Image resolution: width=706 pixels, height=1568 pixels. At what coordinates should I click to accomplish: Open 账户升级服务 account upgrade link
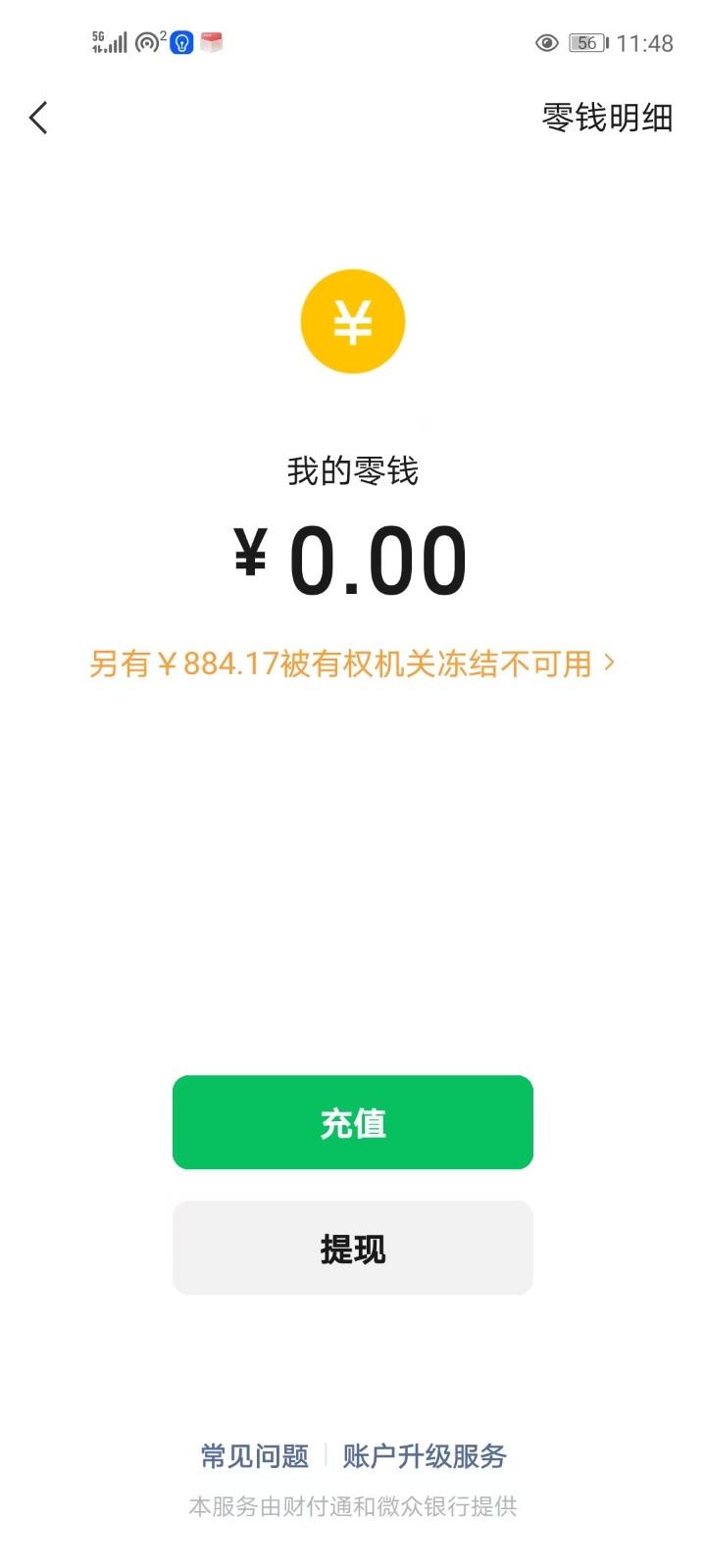pos(425,1456)
